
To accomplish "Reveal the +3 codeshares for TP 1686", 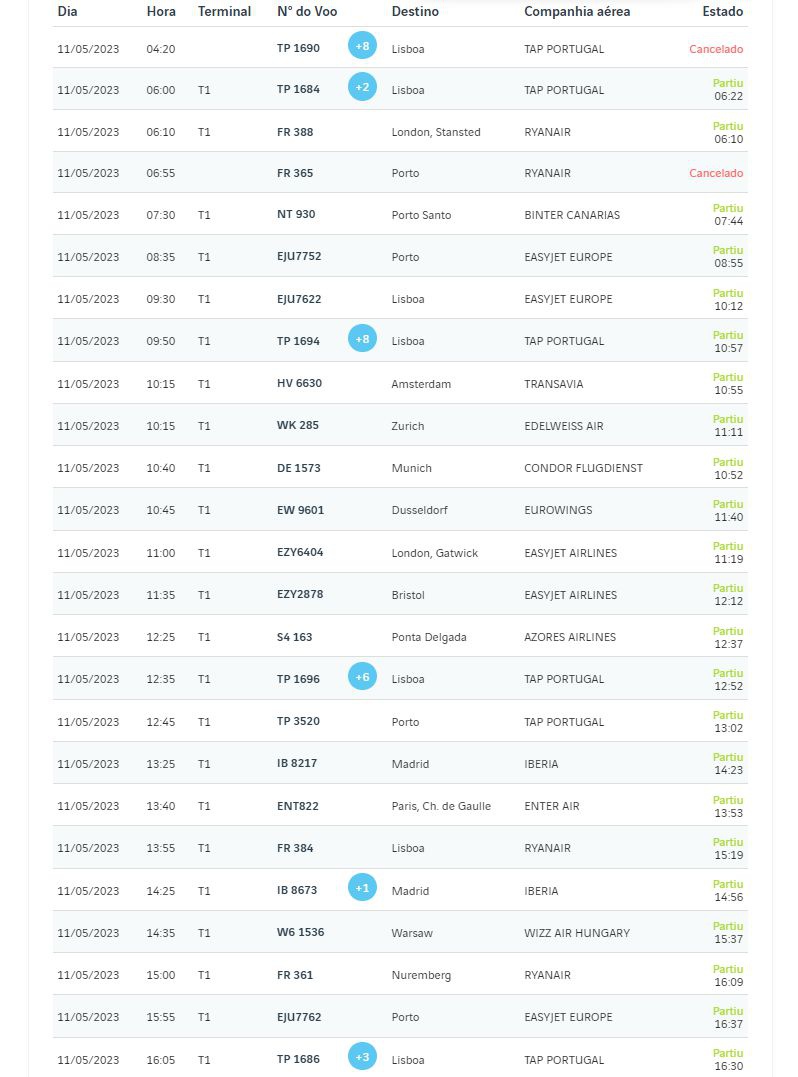I will [x=362, y=1056].
